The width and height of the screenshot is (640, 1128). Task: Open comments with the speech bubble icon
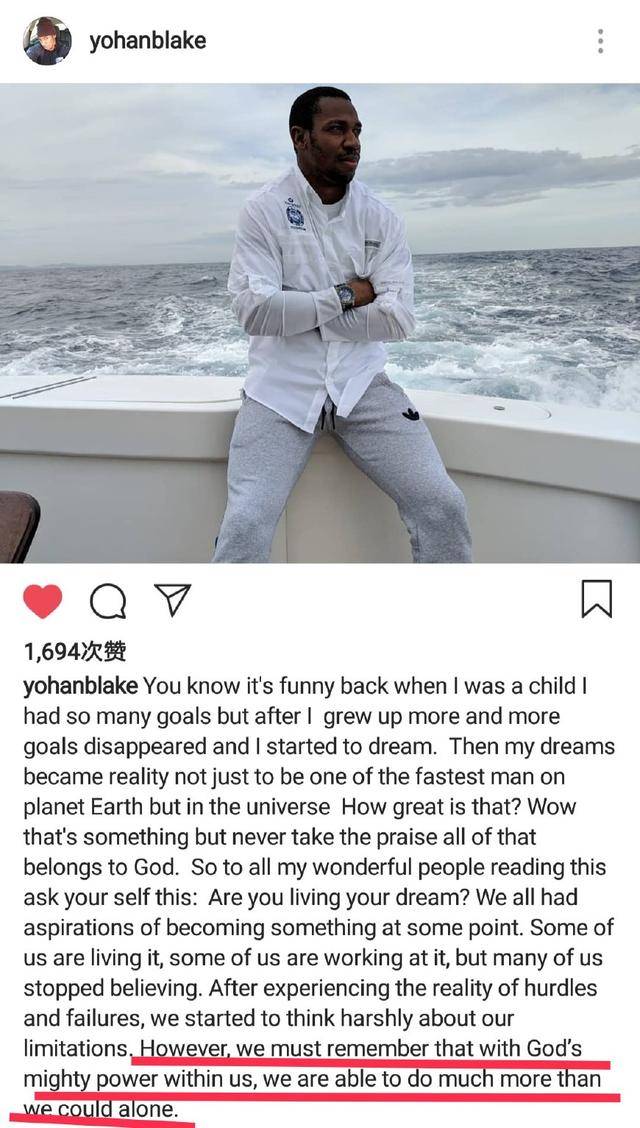[108, 600]
